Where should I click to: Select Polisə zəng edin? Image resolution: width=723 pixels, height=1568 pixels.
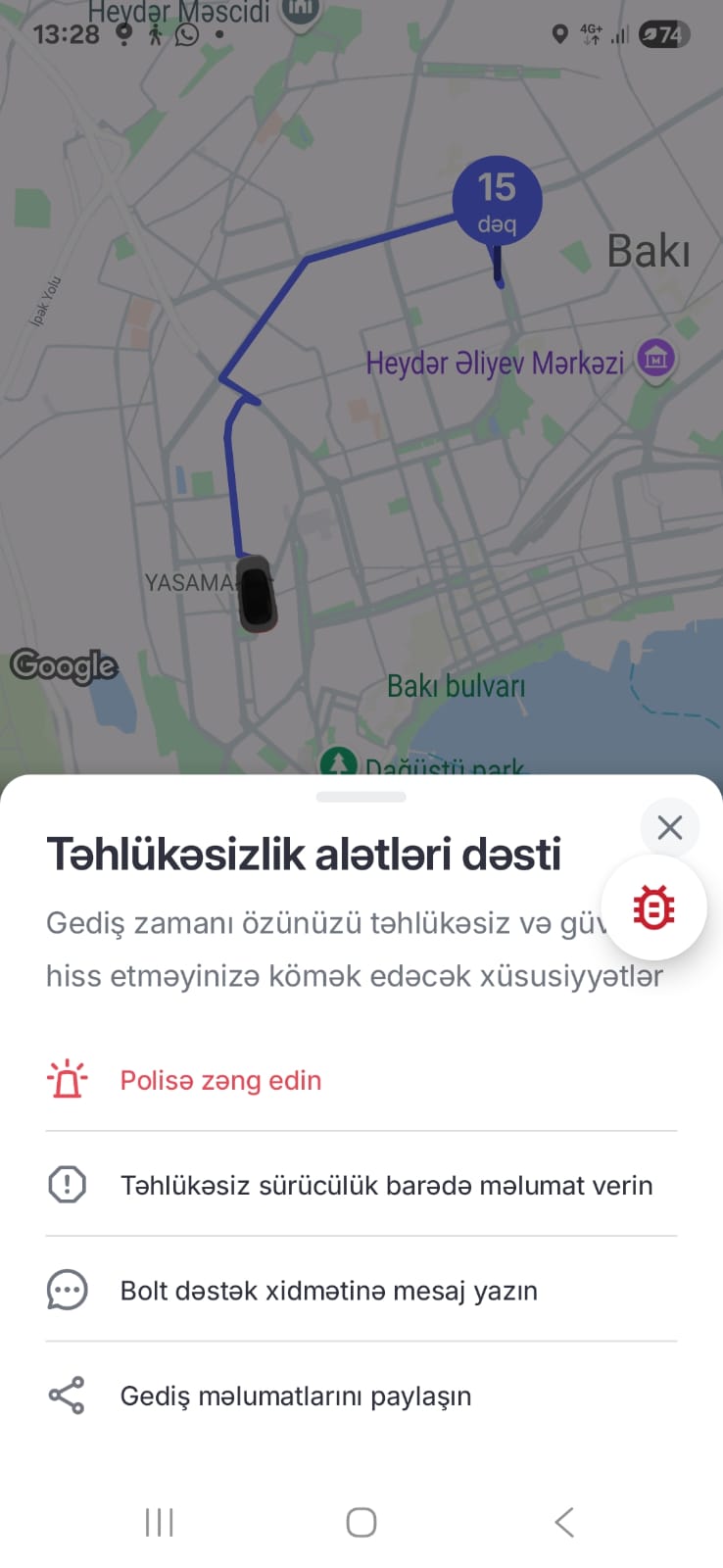tap(220, 1080)
